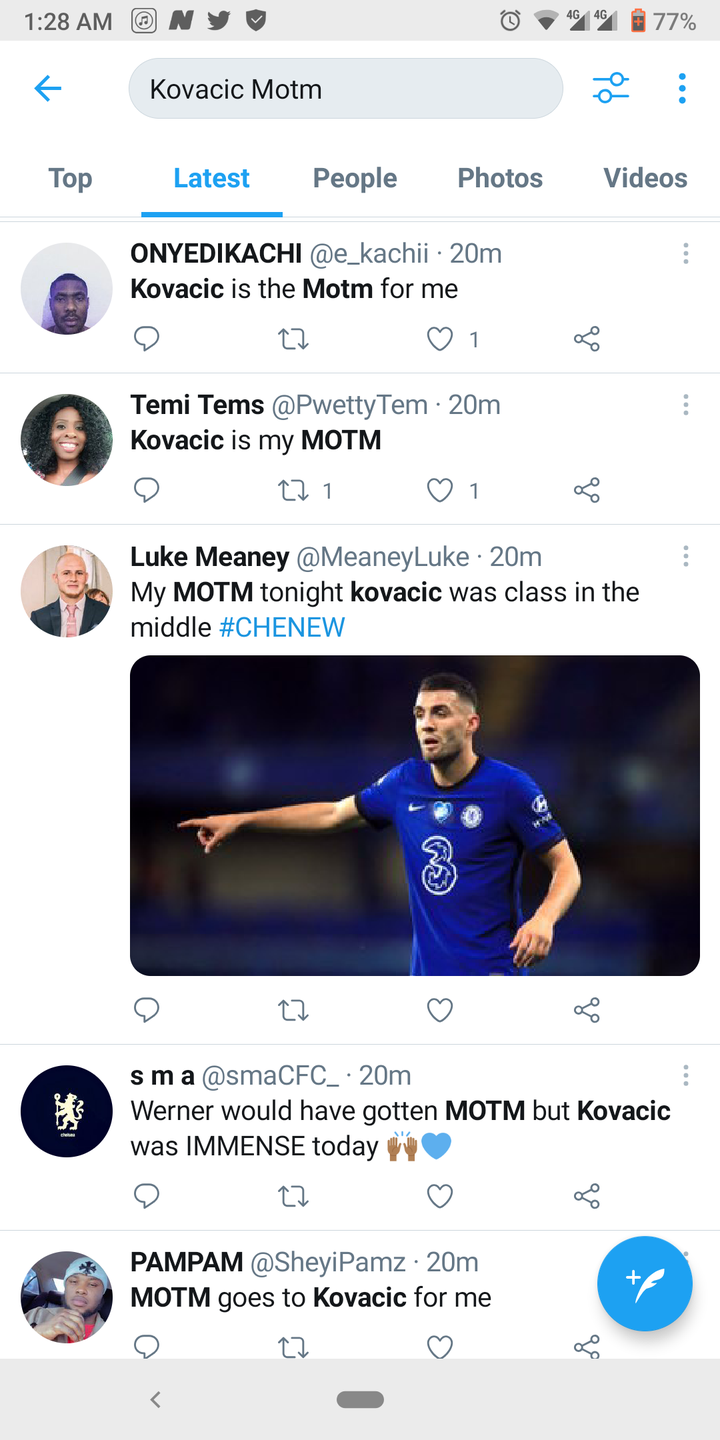Open the top-right overflow menu

[682, 88]
